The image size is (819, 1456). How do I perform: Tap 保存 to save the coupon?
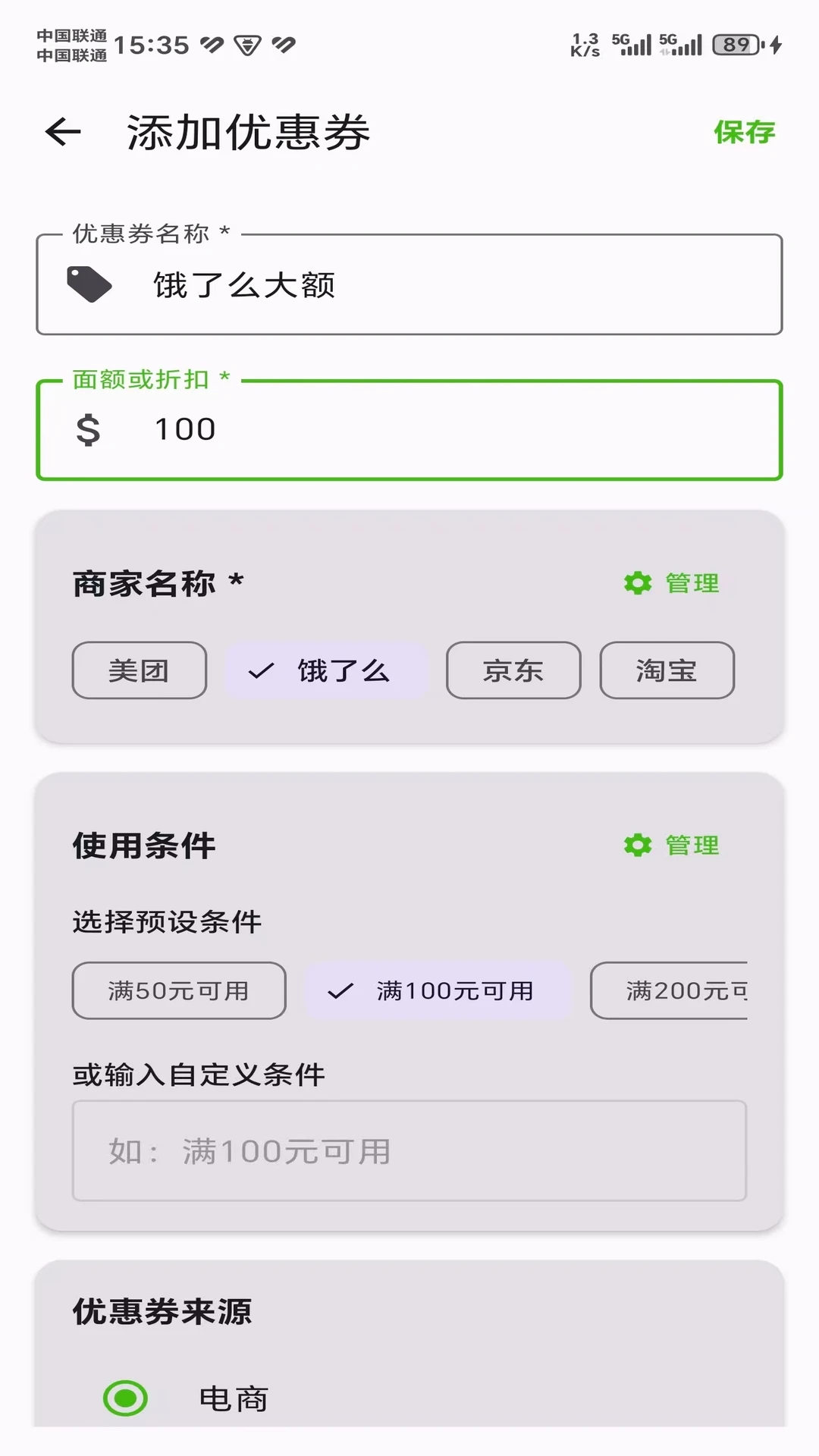744,132
